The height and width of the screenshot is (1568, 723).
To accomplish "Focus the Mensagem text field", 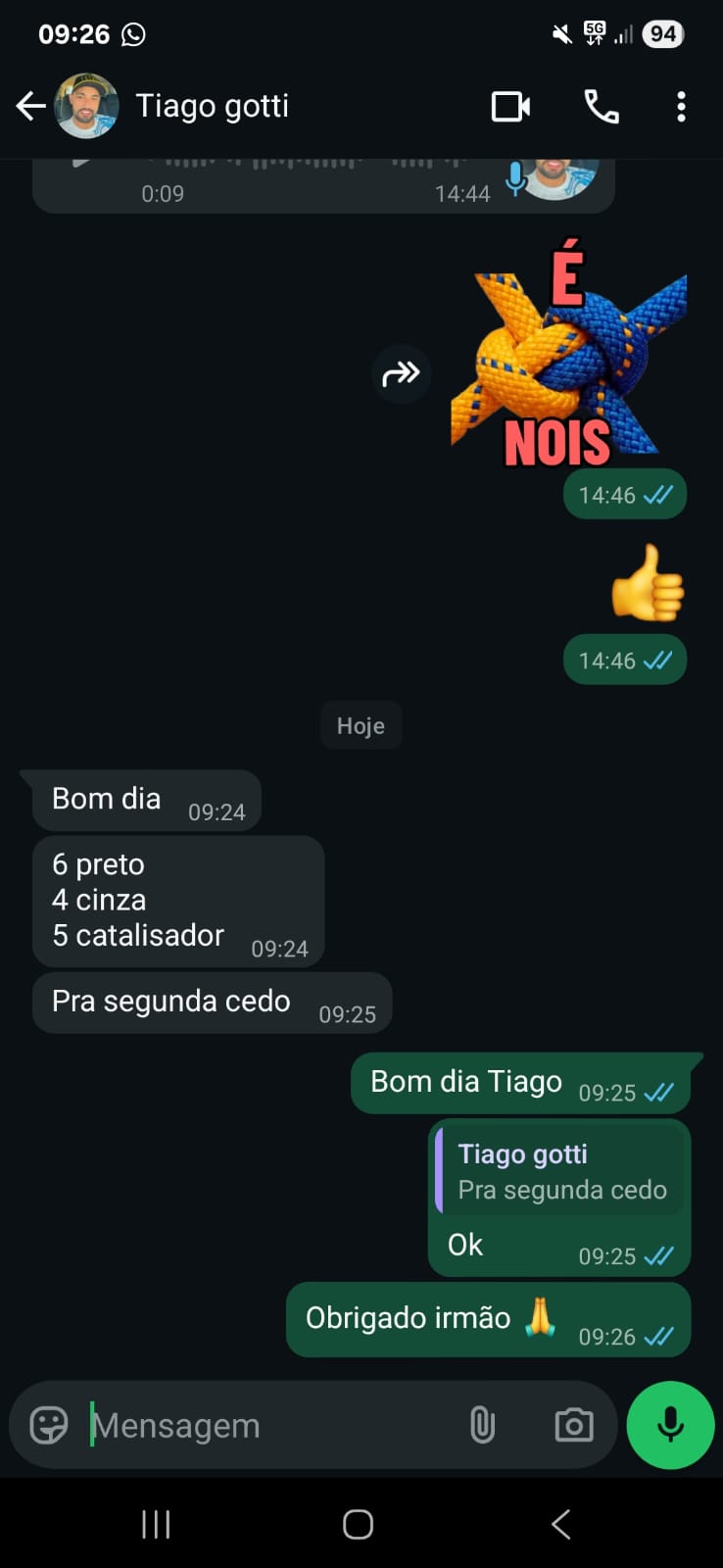I will pyautogui.click(x=265, y=1425).
